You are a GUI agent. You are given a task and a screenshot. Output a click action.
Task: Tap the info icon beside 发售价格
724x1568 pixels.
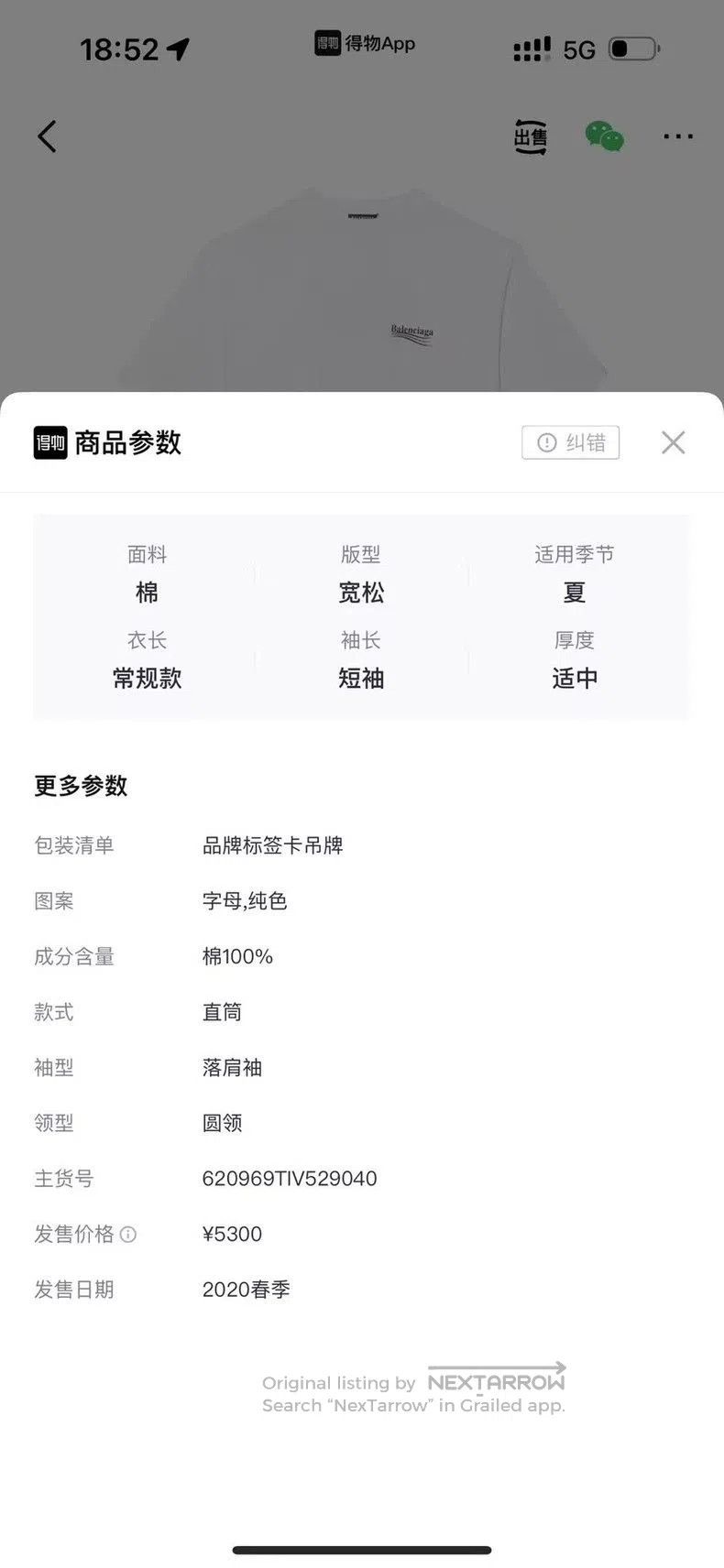pyautogui.click(x=128, y=1234)
